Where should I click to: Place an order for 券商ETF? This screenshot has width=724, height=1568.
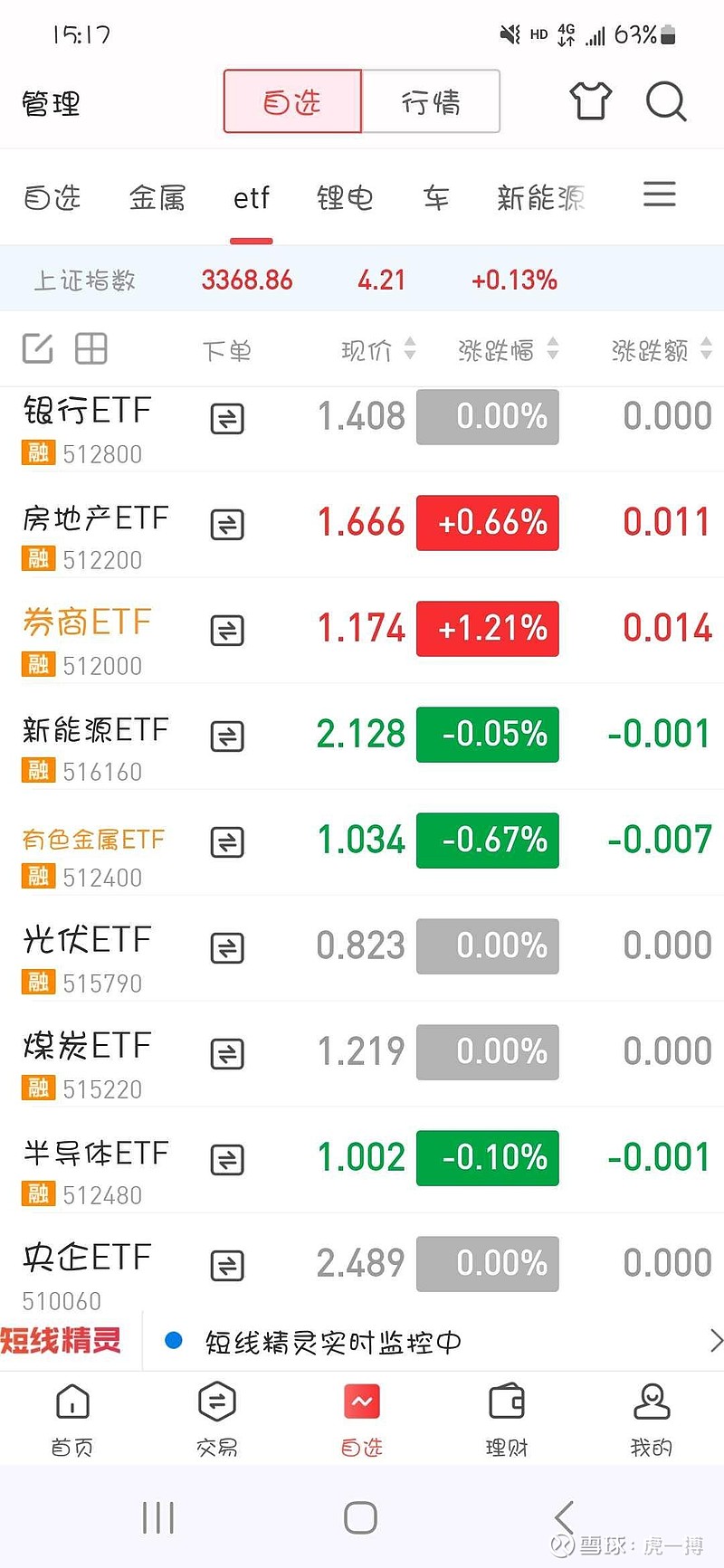tap(227, 631)
